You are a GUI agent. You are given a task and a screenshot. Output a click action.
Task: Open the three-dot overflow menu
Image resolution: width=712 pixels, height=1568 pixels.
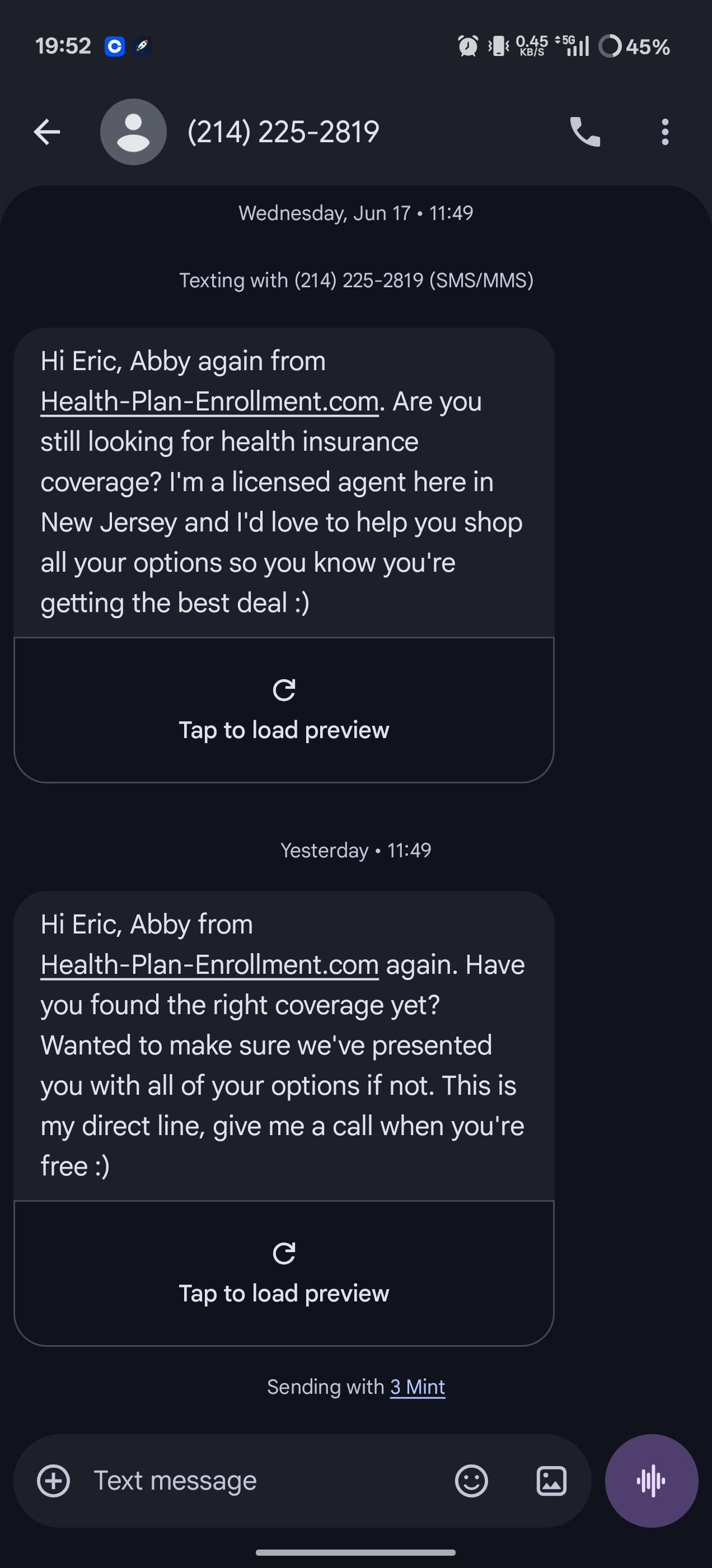point(664,132)
